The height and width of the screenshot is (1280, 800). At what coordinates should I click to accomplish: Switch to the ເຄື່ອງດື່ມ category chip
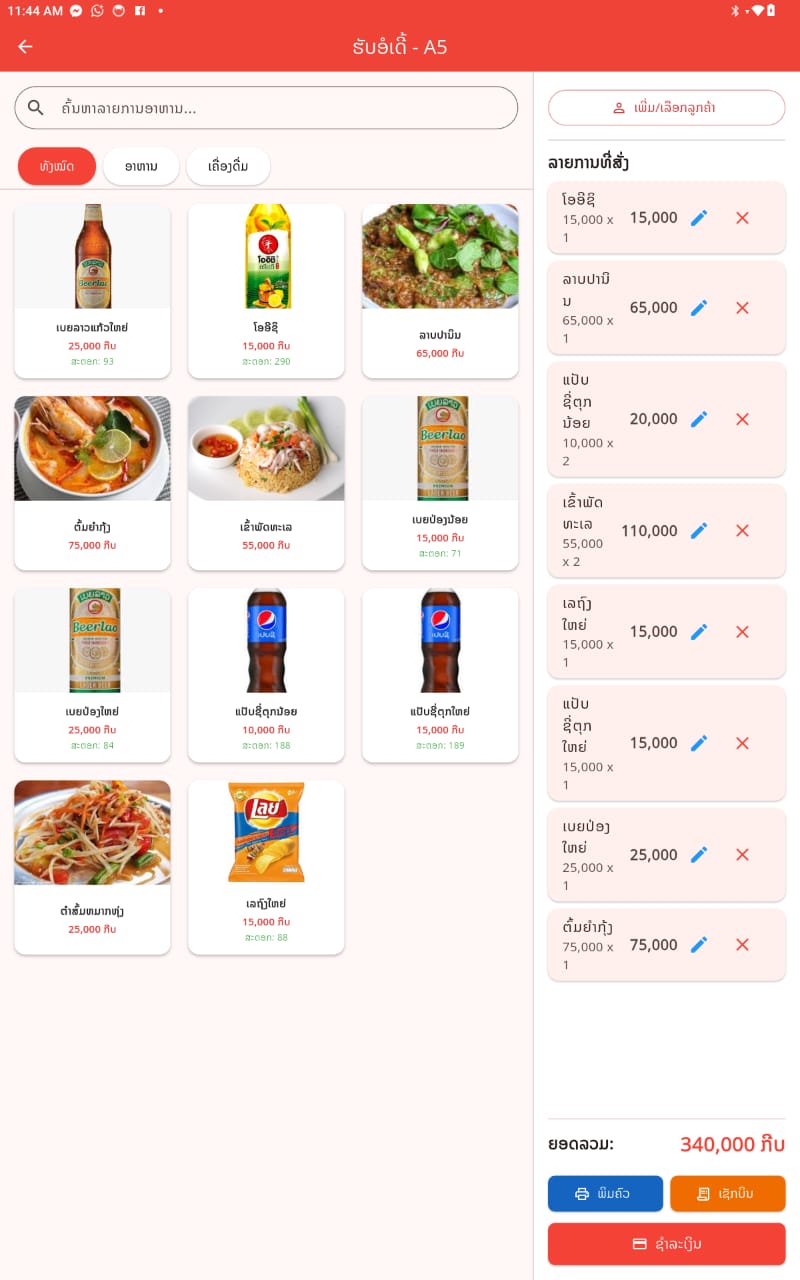(228, 166)
